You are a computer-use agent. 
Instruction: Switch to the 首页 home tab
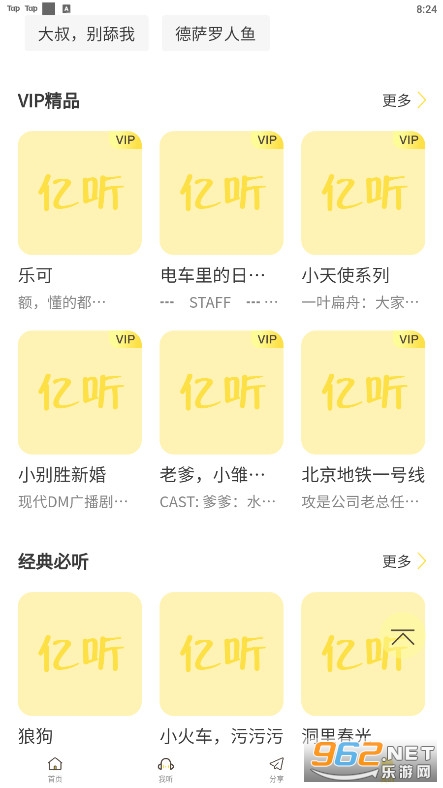pos(55,770)
